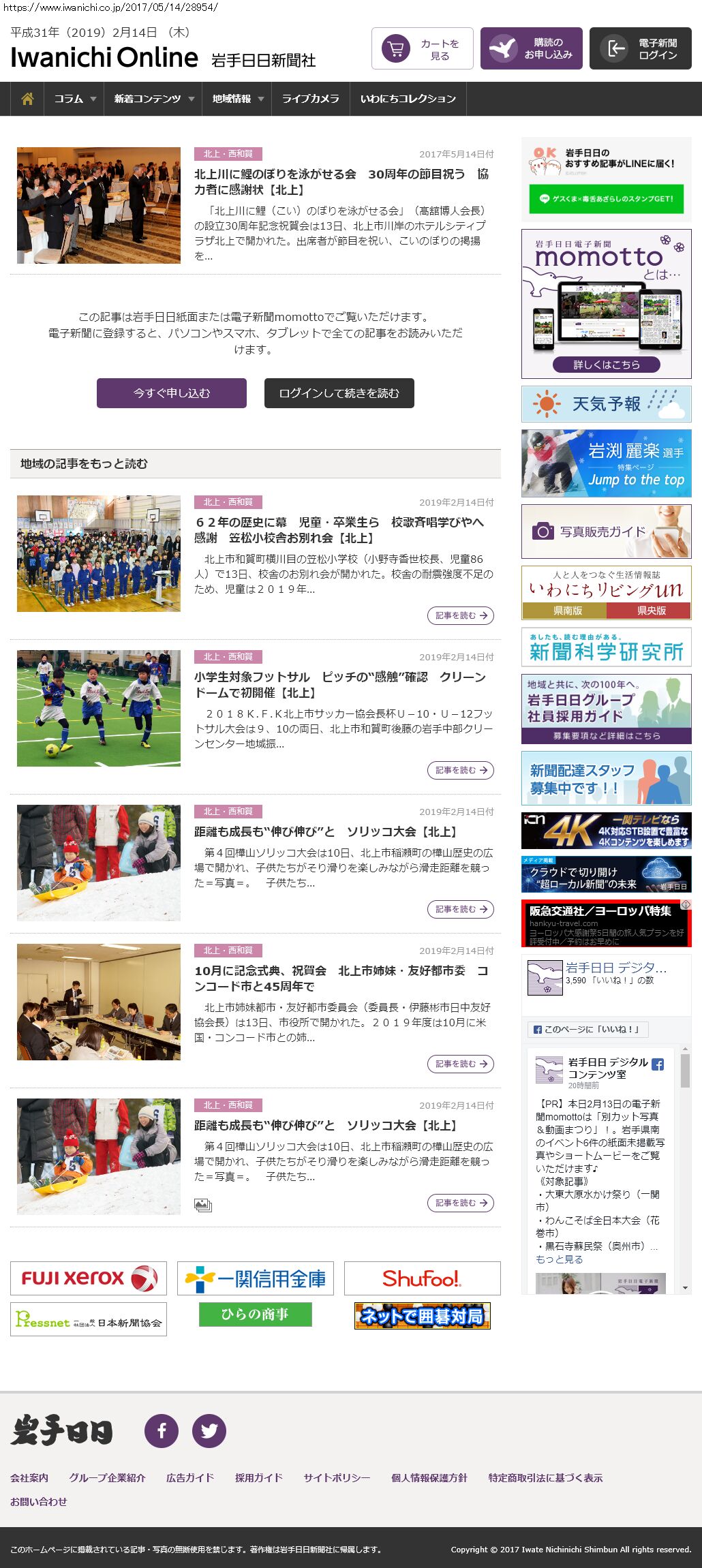This screenshot has height=1568, width=702.
Task: Open the cart via カートを見る
Action: [423, 49]
